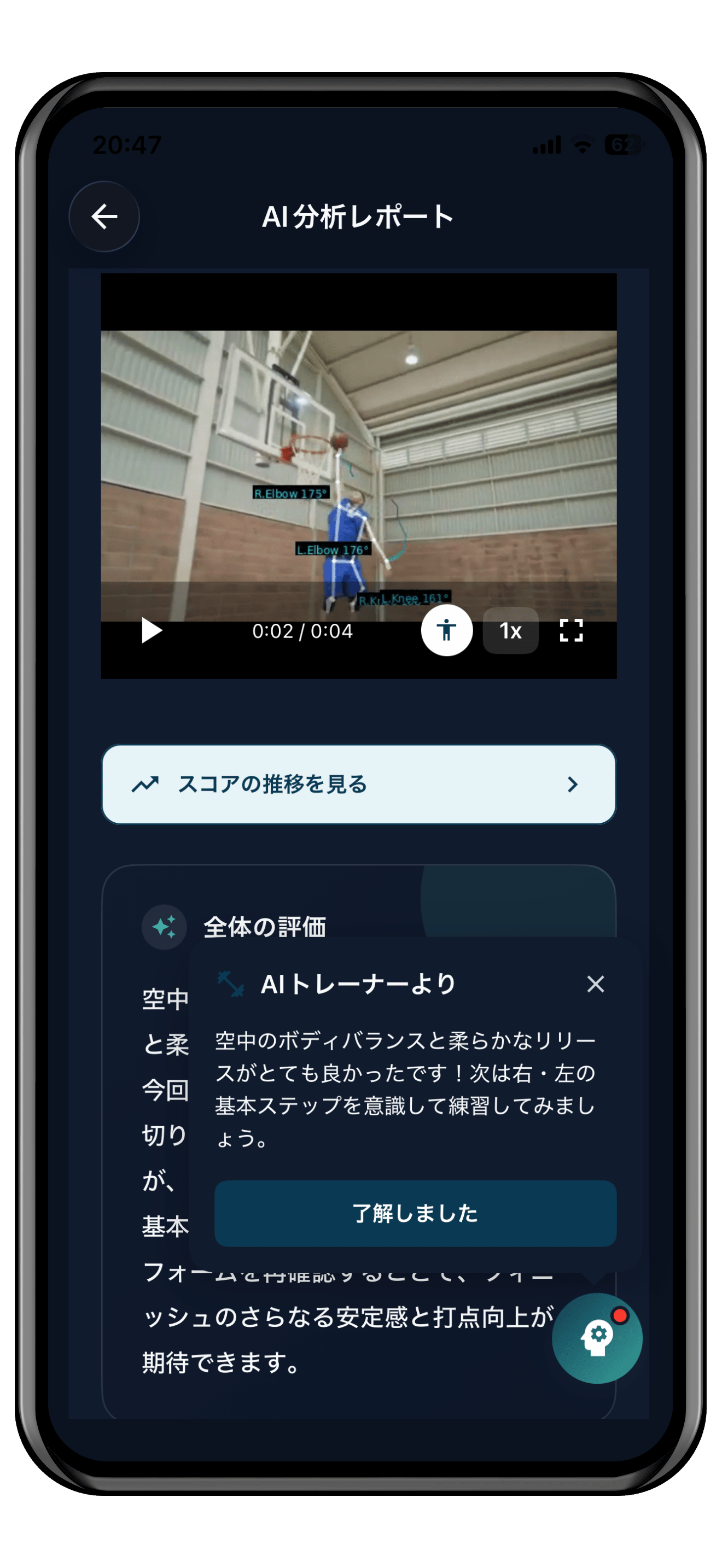Screen dimensions: 722x1568
Task: Toggle the skeleton pose overlay
Action: 446,630
